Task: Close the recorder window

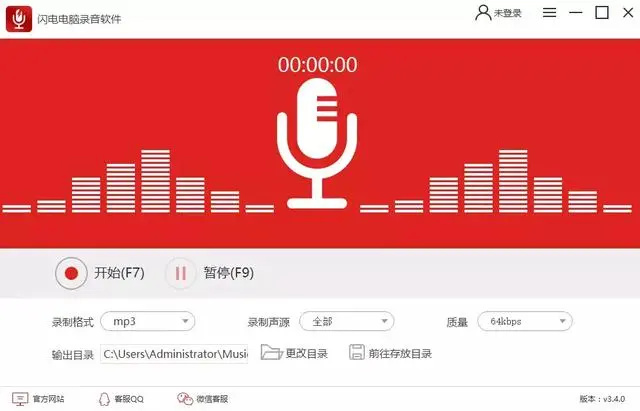Action: pyautogui.click(x=626, y=13)
